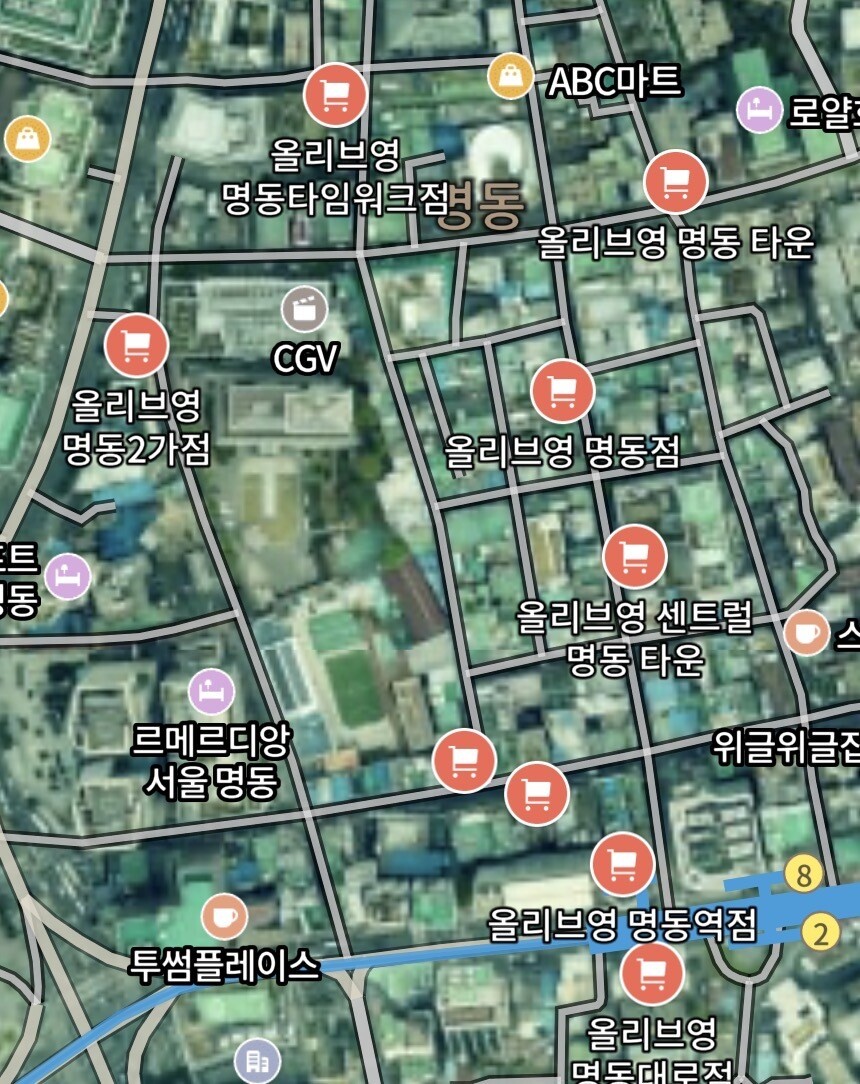Open the 올리브영 명동타임워크점 store pin

tap(335, 95)
